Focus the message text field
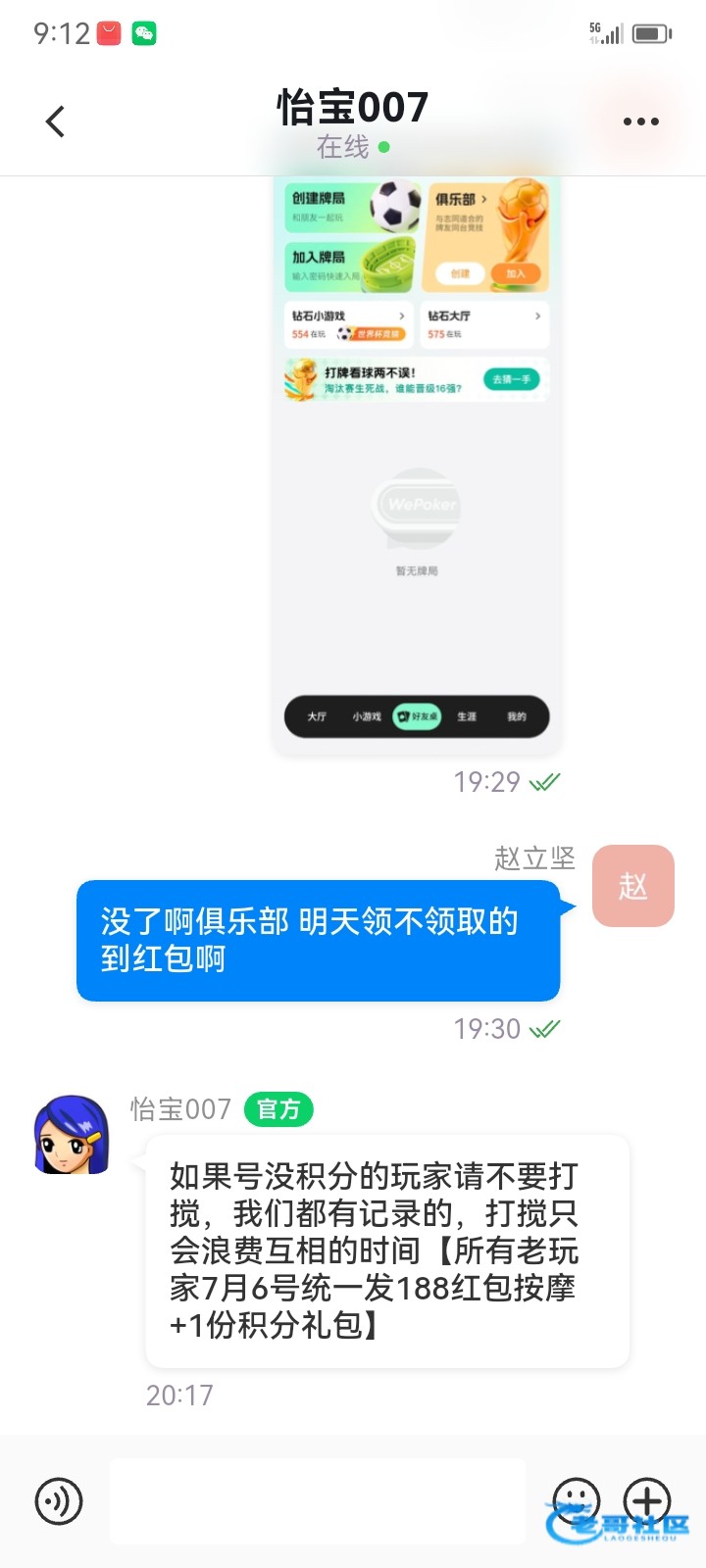 pos(318,1501)
